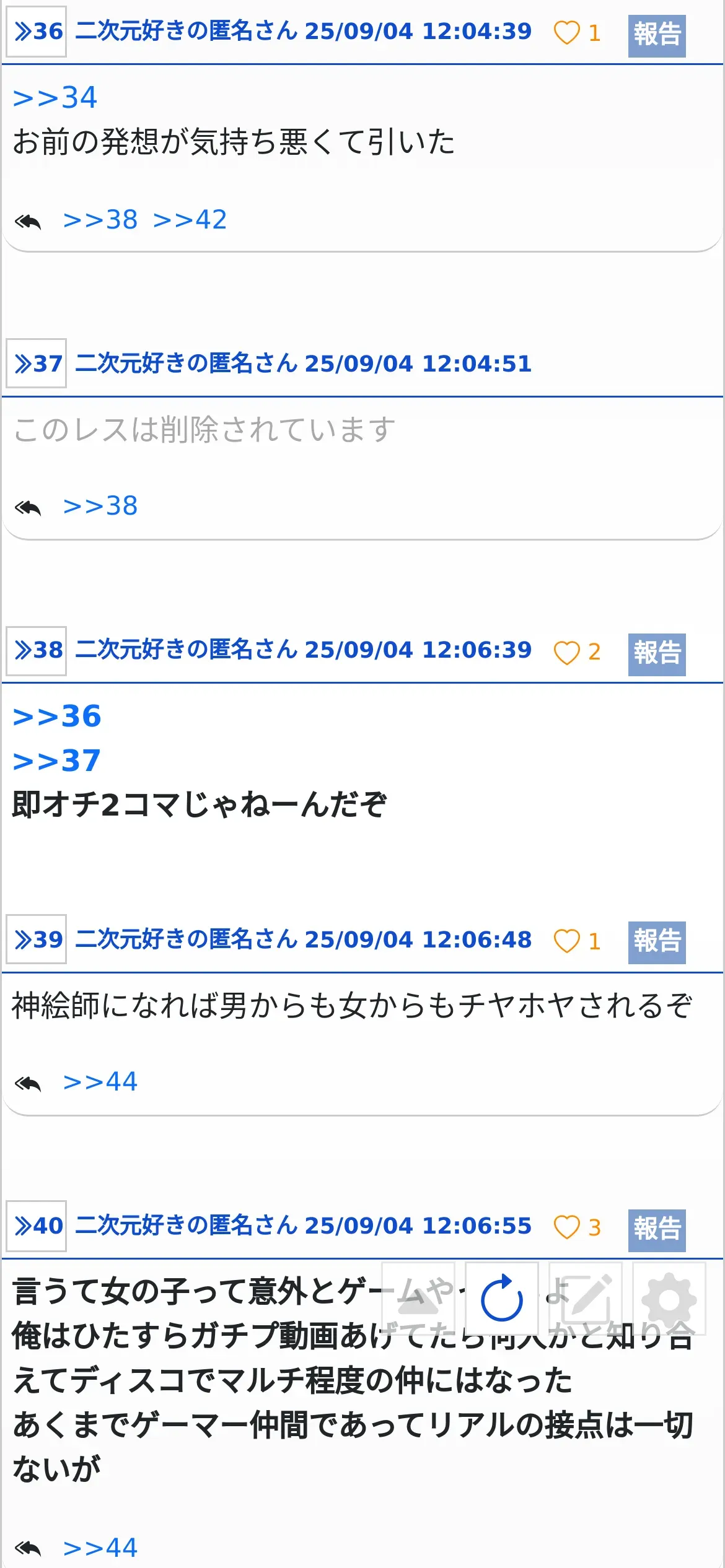Like post 36 with the heart icon
Viewport: 725px width, 1568px height.
566,33
